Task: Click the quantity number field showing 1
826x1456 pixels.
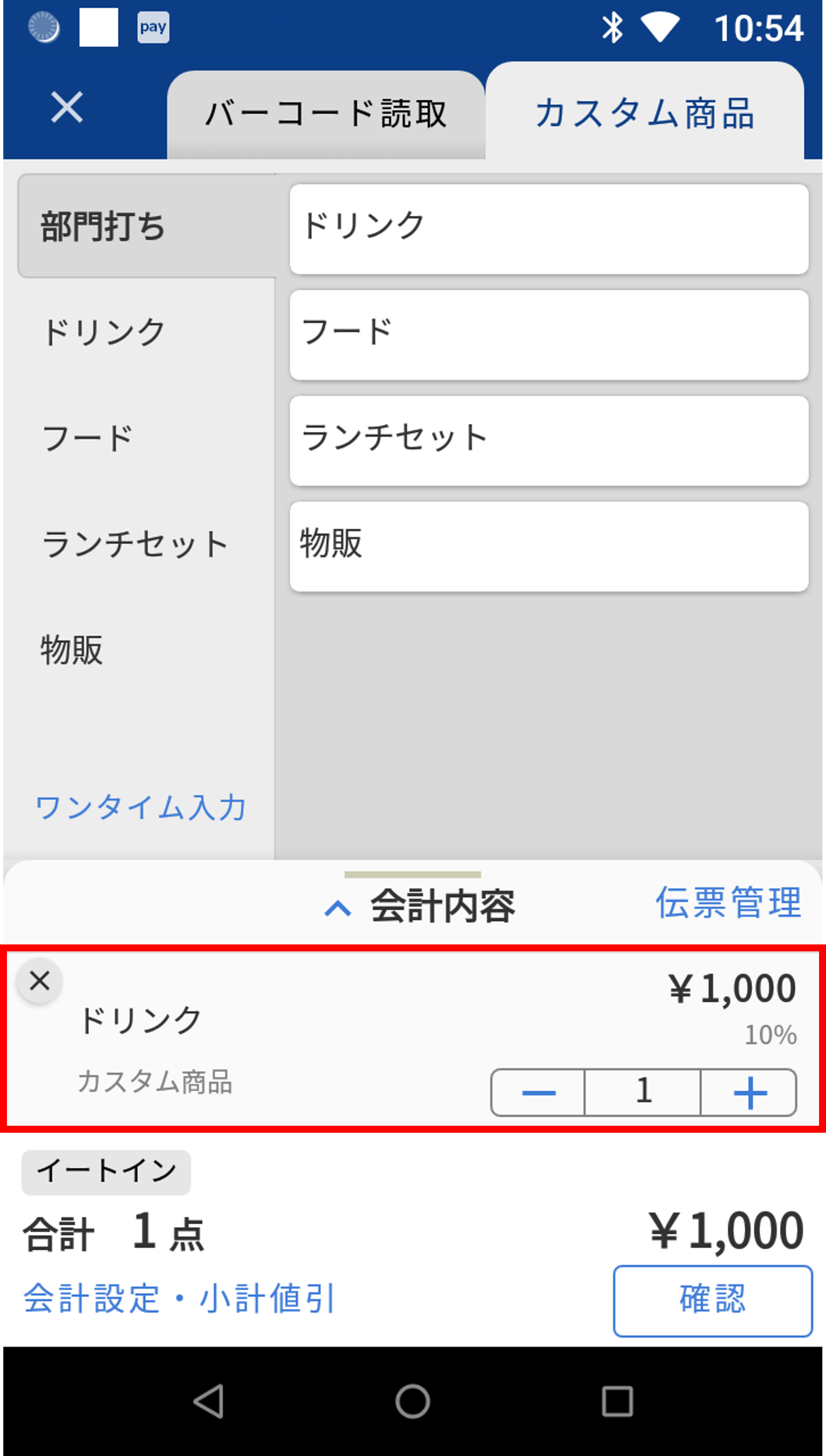Action: (x=643, y=1092)
